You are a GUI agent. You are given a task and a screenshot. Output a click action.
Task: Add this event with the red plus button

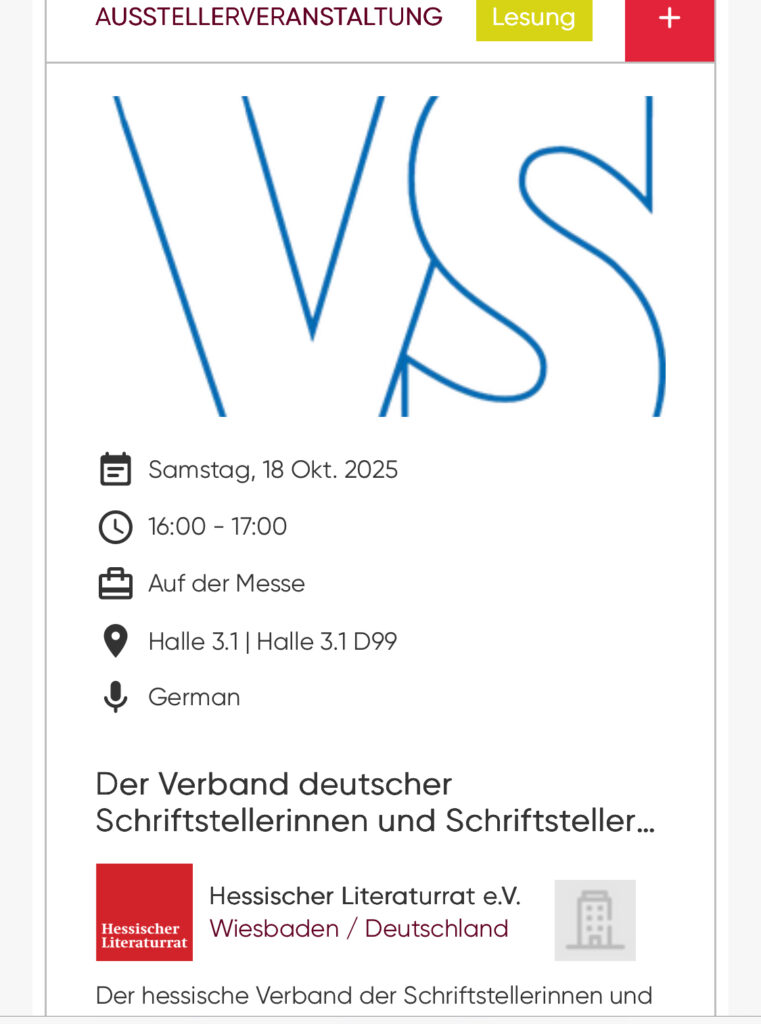pos(669,20)
